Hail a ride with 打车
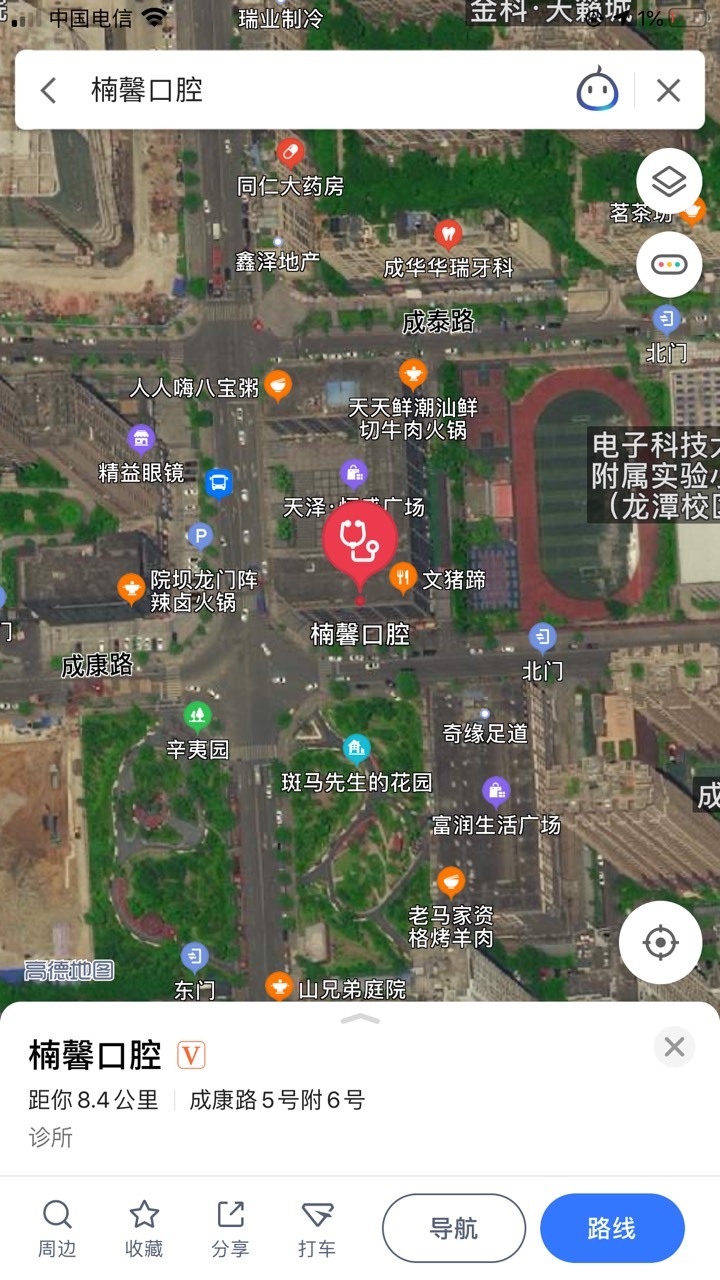This screenshot has width=720, height=1280. 317,1229
